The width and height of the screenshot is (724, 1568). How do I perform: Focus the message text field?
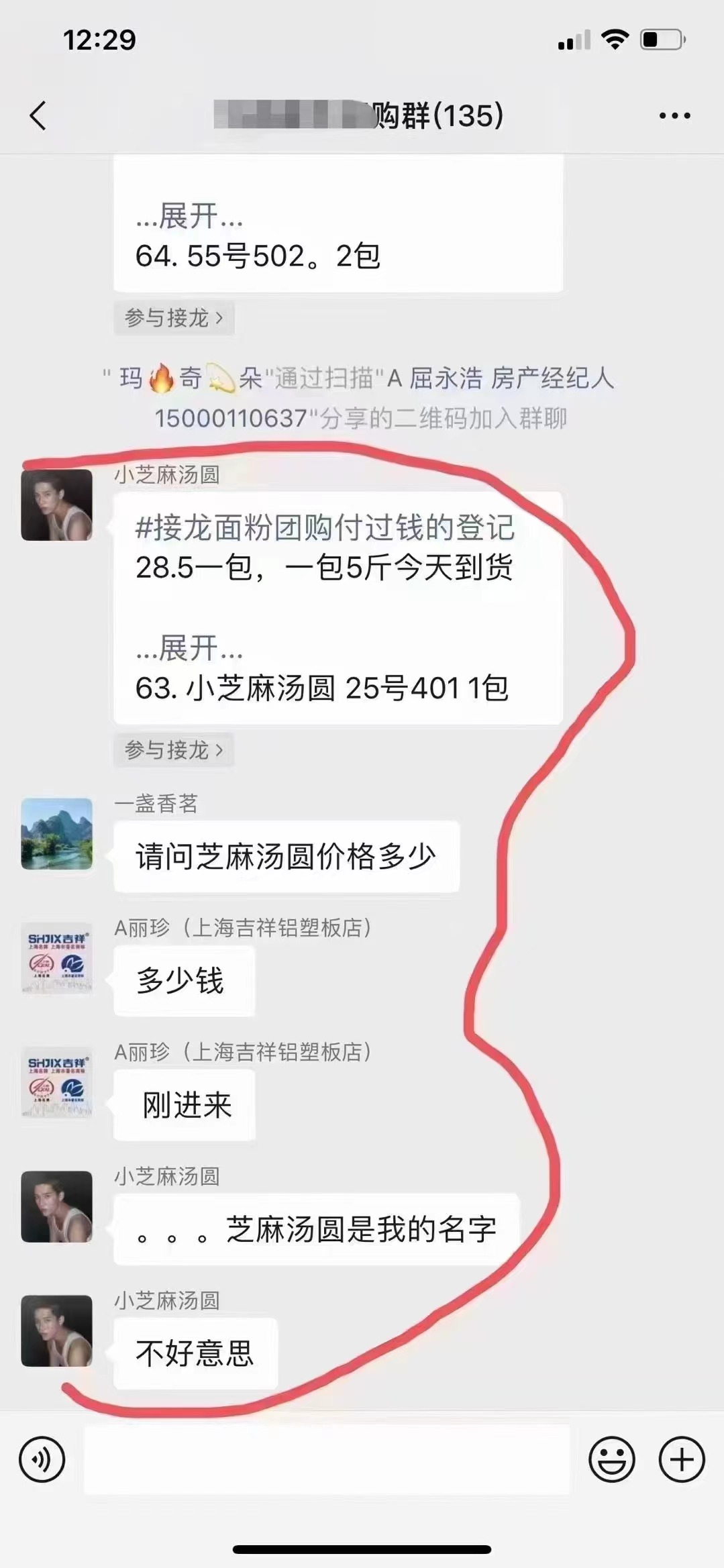[x=327, y=1459]
